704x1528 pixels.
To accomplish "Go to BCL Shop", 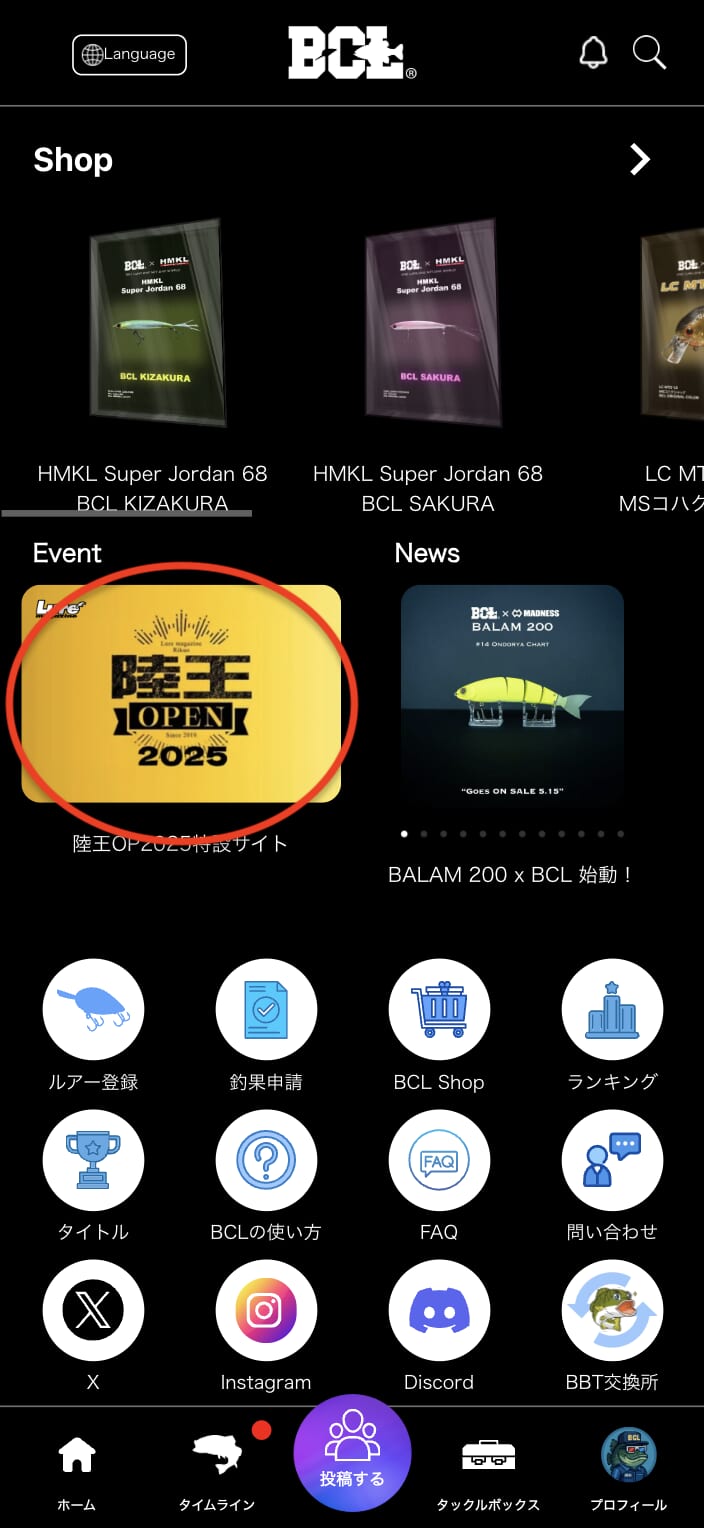I will click(x=439, y=1009).
